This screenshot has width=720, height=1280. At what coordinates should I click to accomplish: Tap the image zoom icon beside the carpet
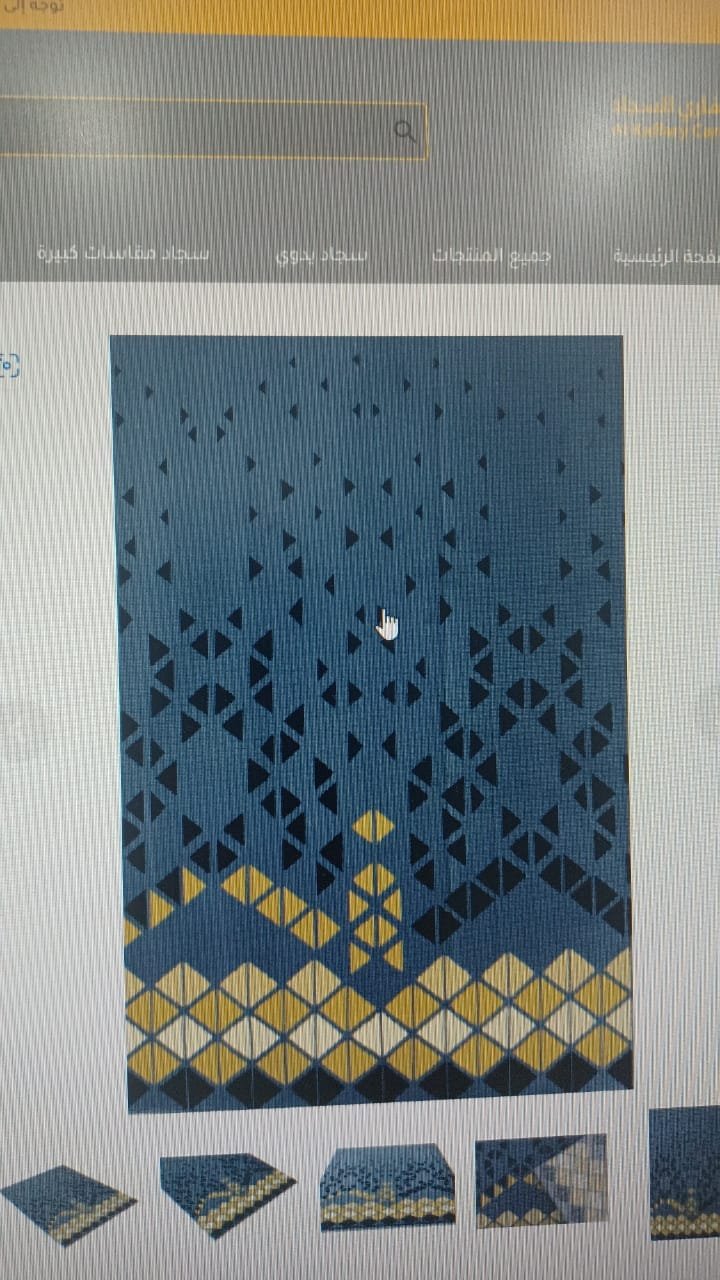pyautogui.click(x=9, y=366)
